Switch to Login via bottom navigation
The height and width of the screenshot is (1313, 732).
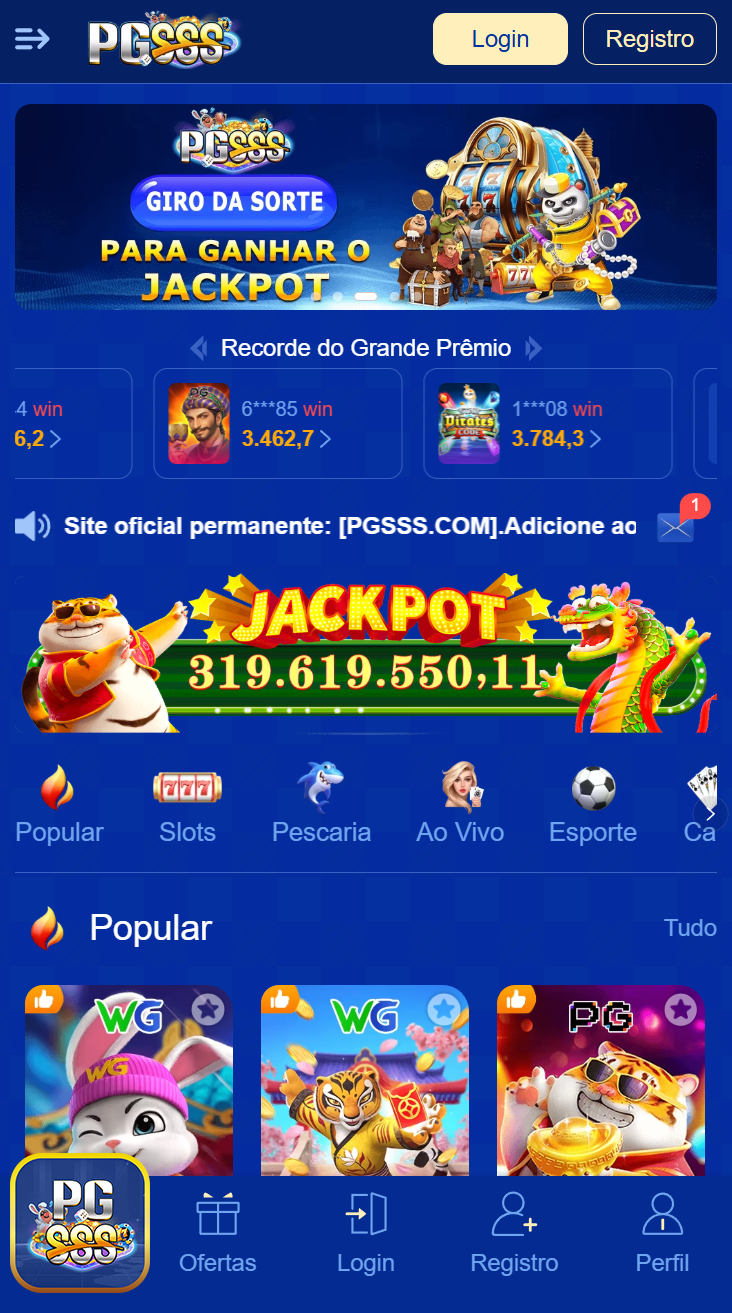(365, 1214)
